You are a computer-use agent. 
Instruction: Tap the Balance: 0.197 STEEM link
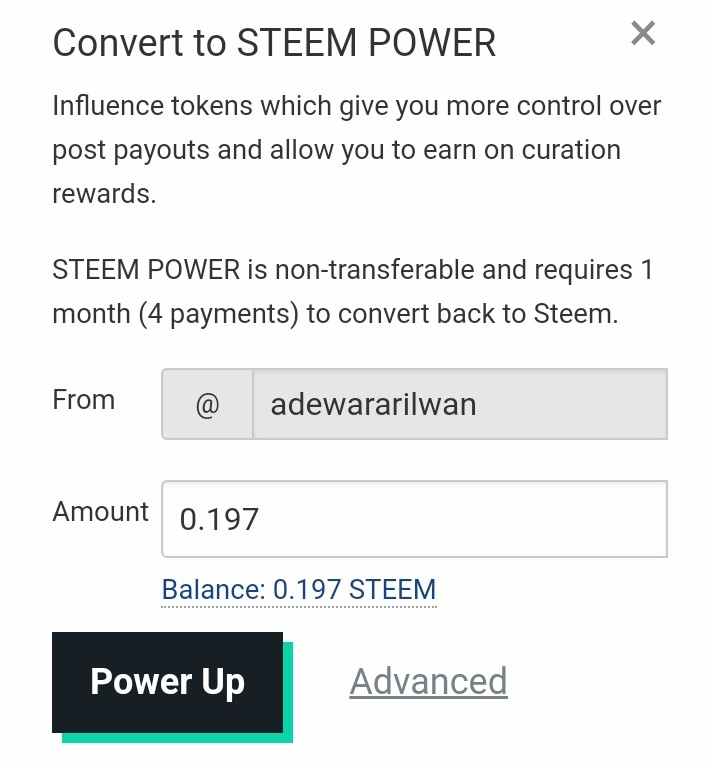299,589
